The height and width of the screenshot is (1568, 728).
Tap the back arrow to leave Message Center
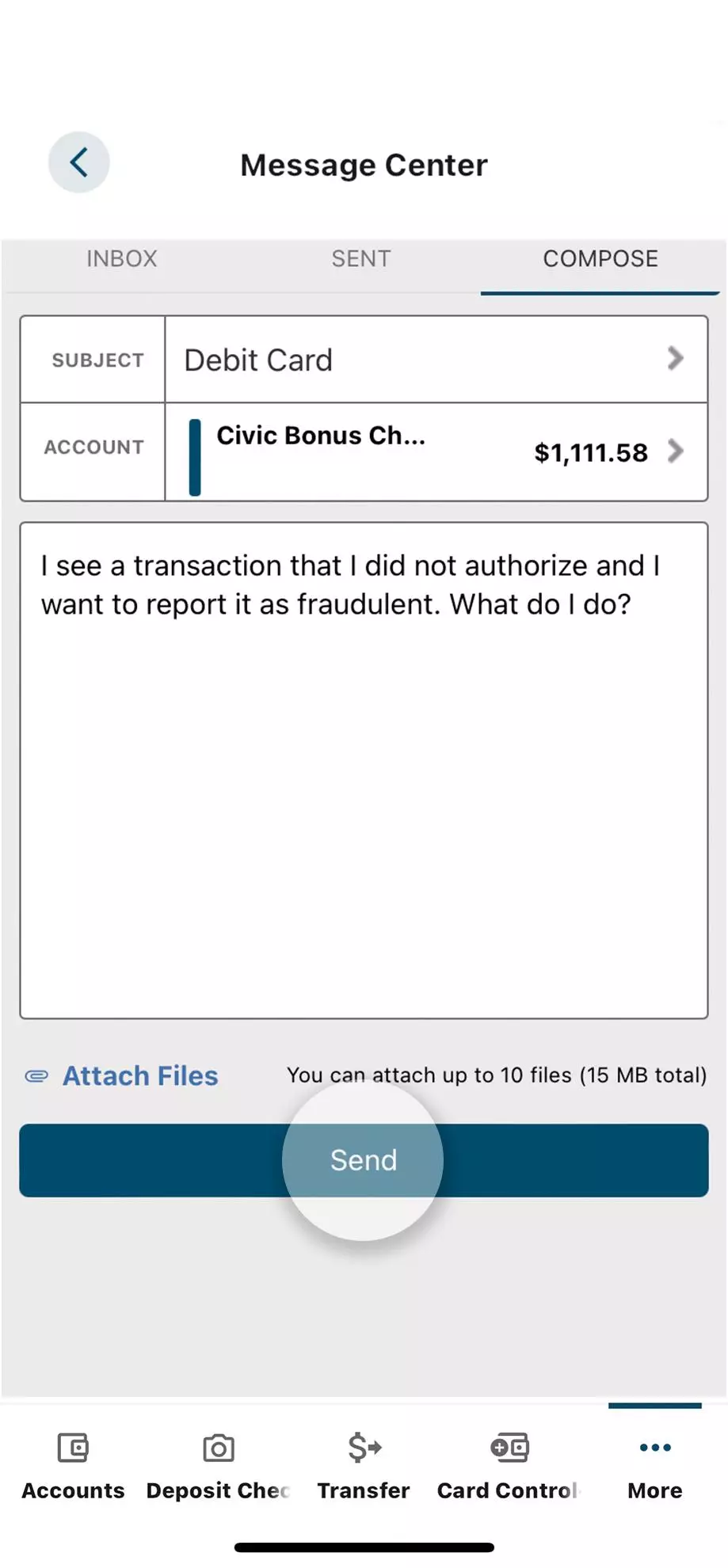pos(78,162)
